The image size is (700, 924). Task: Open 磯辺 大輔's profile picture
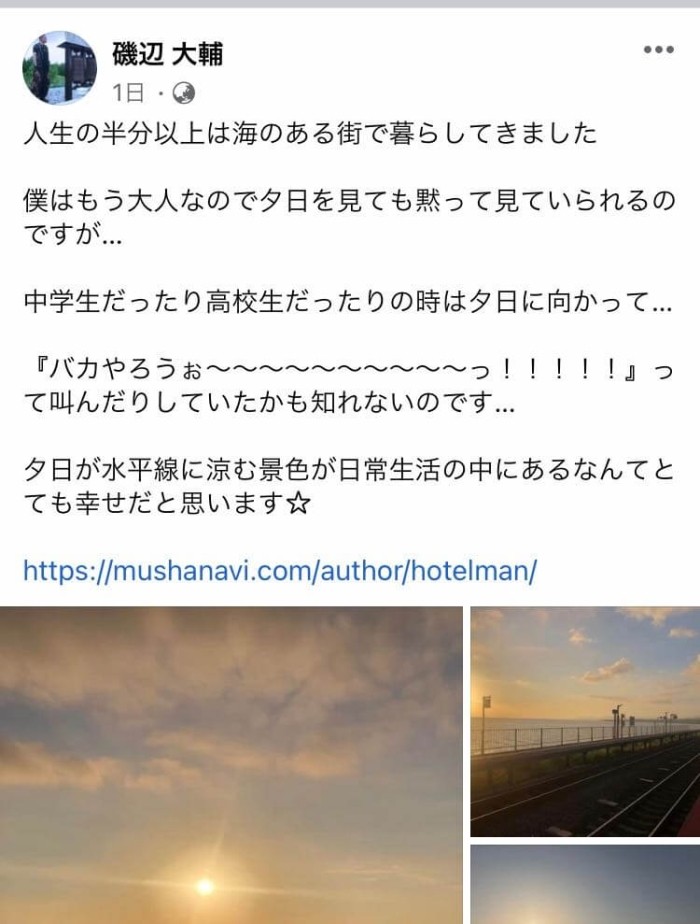tap(60, 68)
